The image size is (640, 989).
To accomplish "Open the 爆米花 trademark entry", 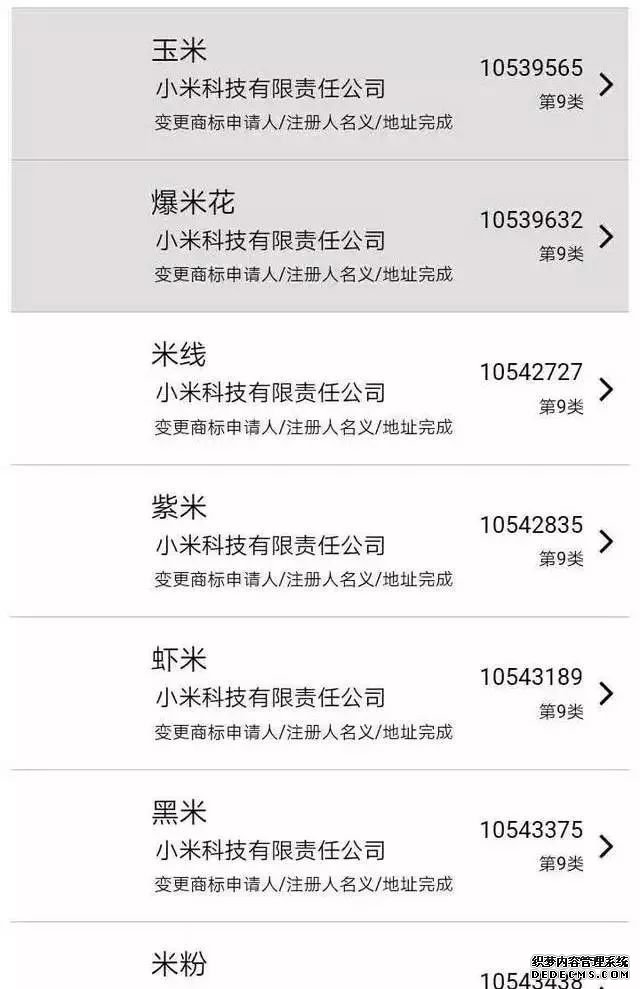I will pos(320,237).
